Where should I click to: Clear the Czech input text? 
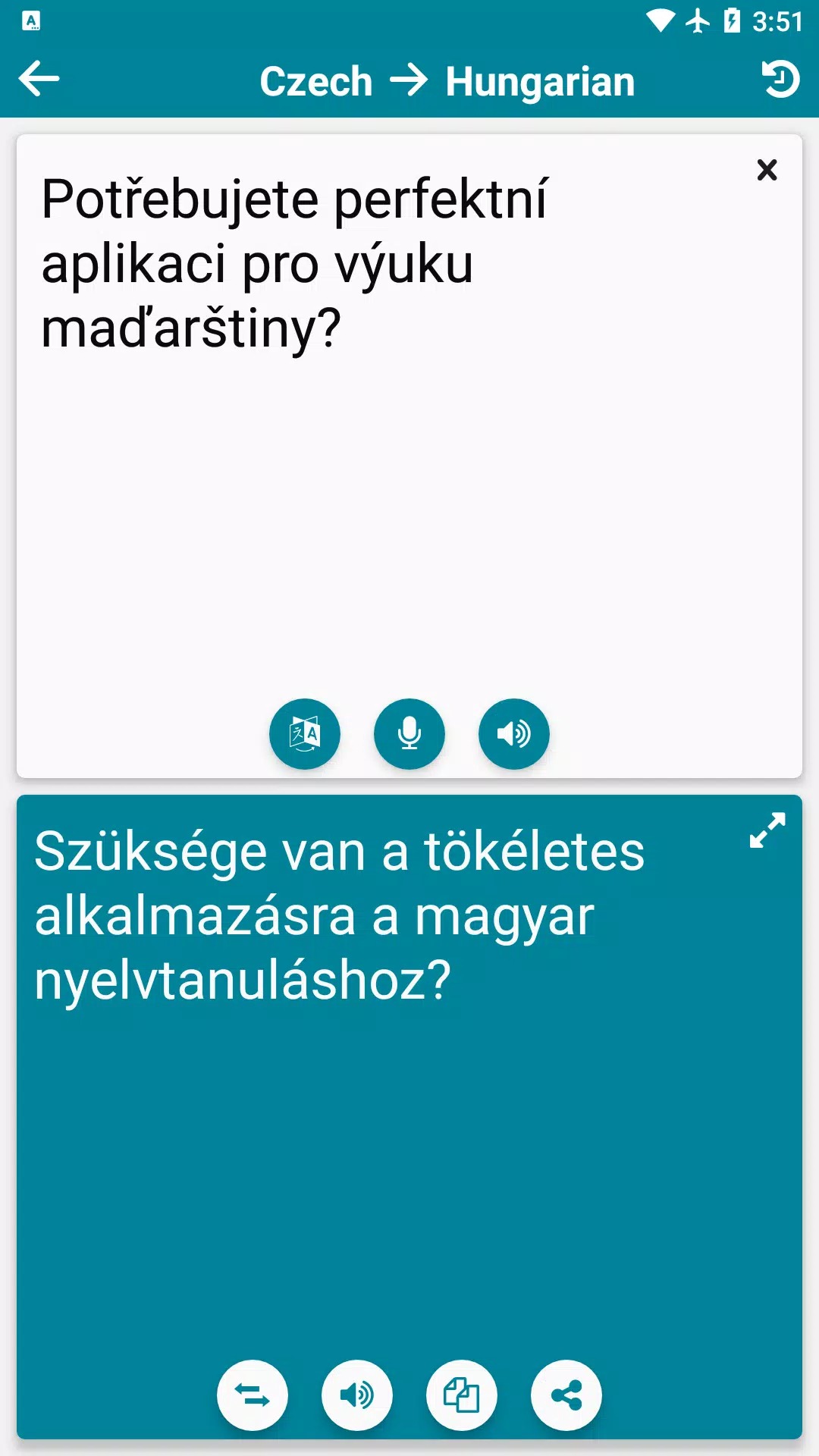click(x=767, y=170)
